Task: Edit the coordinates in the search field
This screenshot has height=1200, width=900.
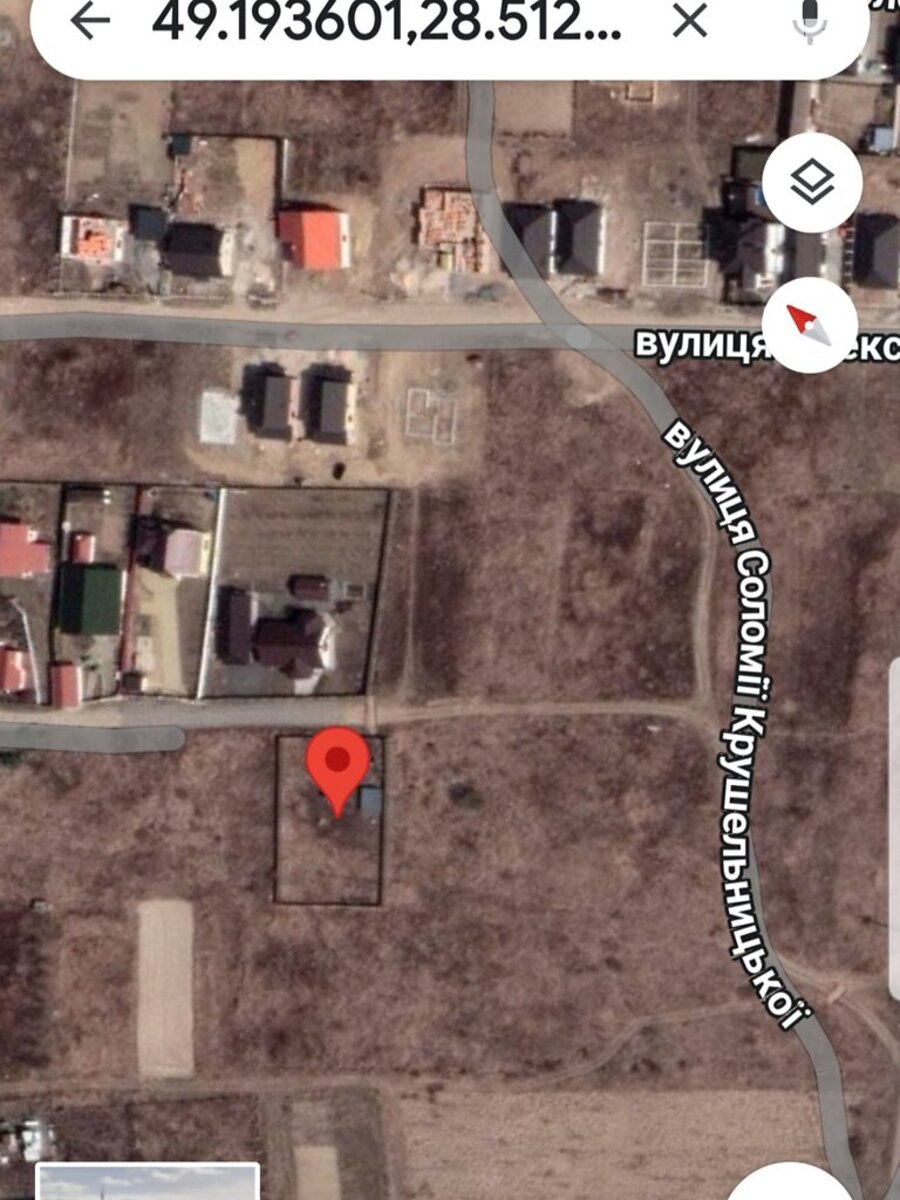Action: (385, 22)
